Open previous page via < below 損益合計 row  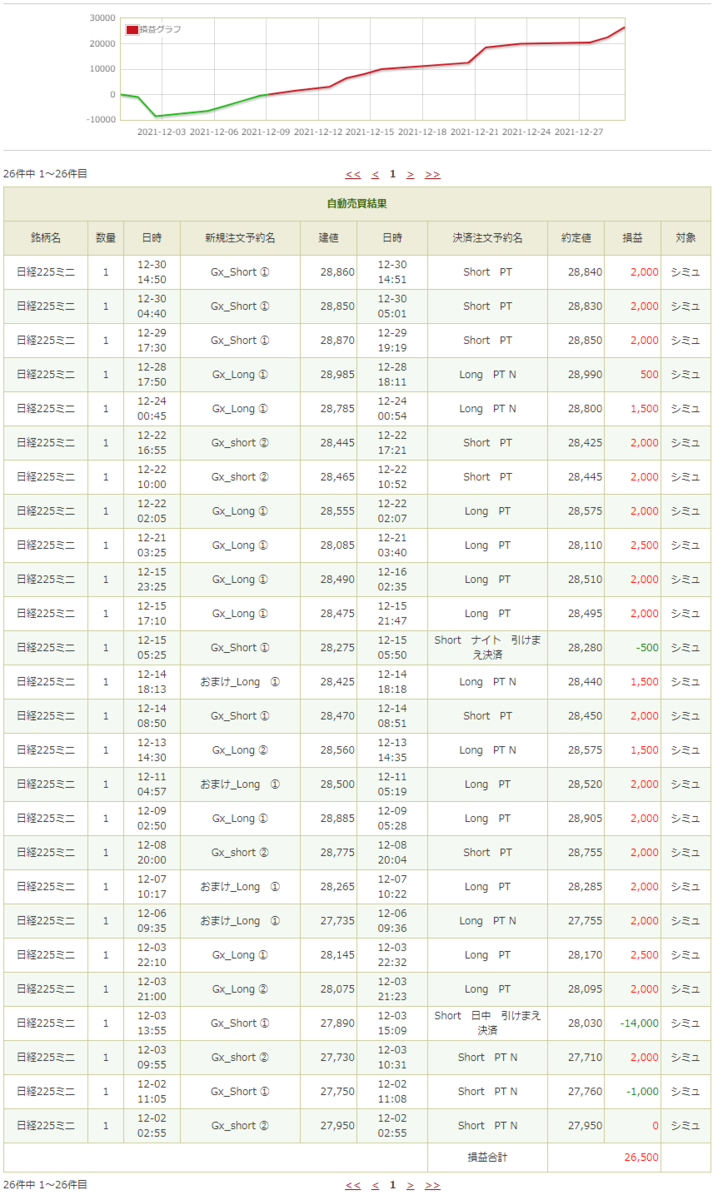tap(375, 1185)
